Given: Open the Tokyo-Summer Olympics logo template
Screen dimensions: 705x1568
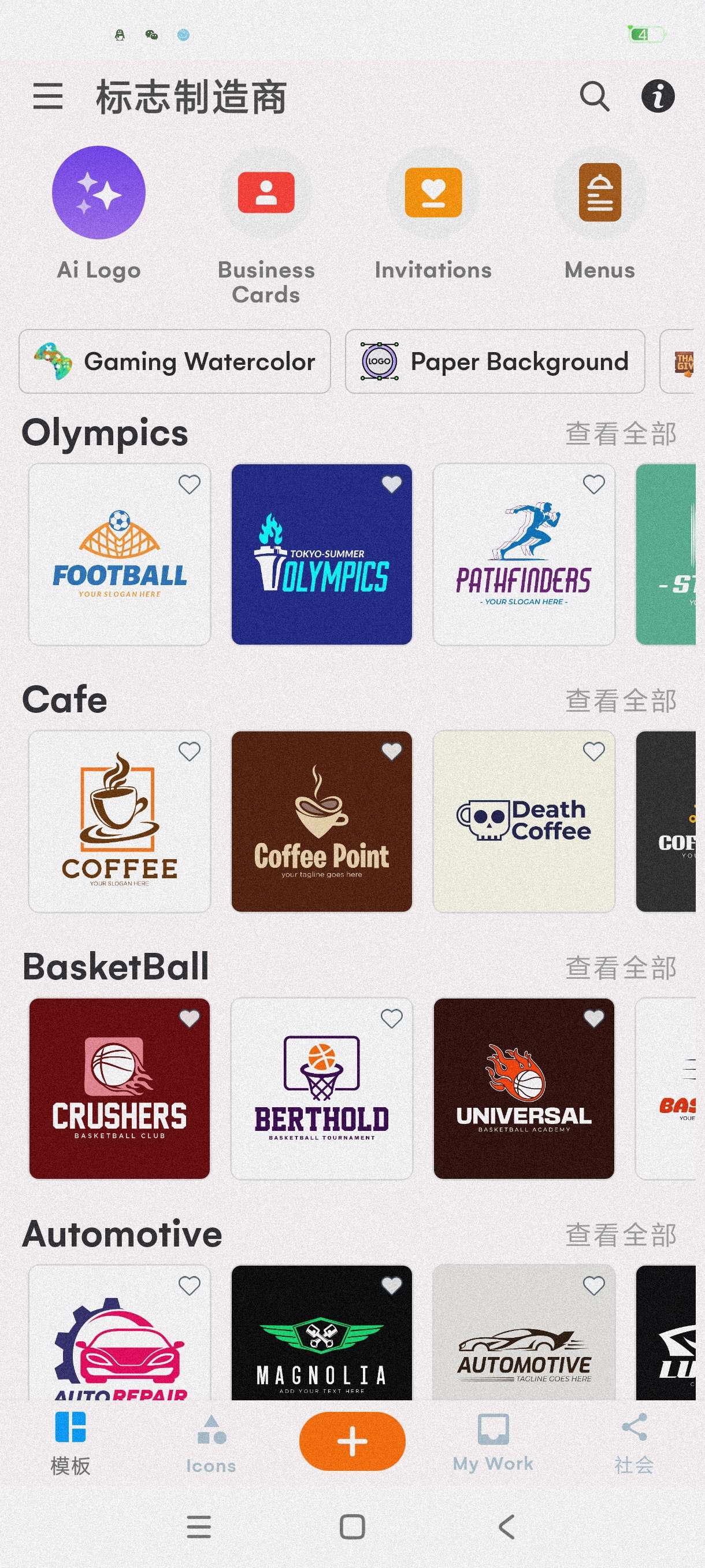Looking at the screenshot, I should pos(321,554).
